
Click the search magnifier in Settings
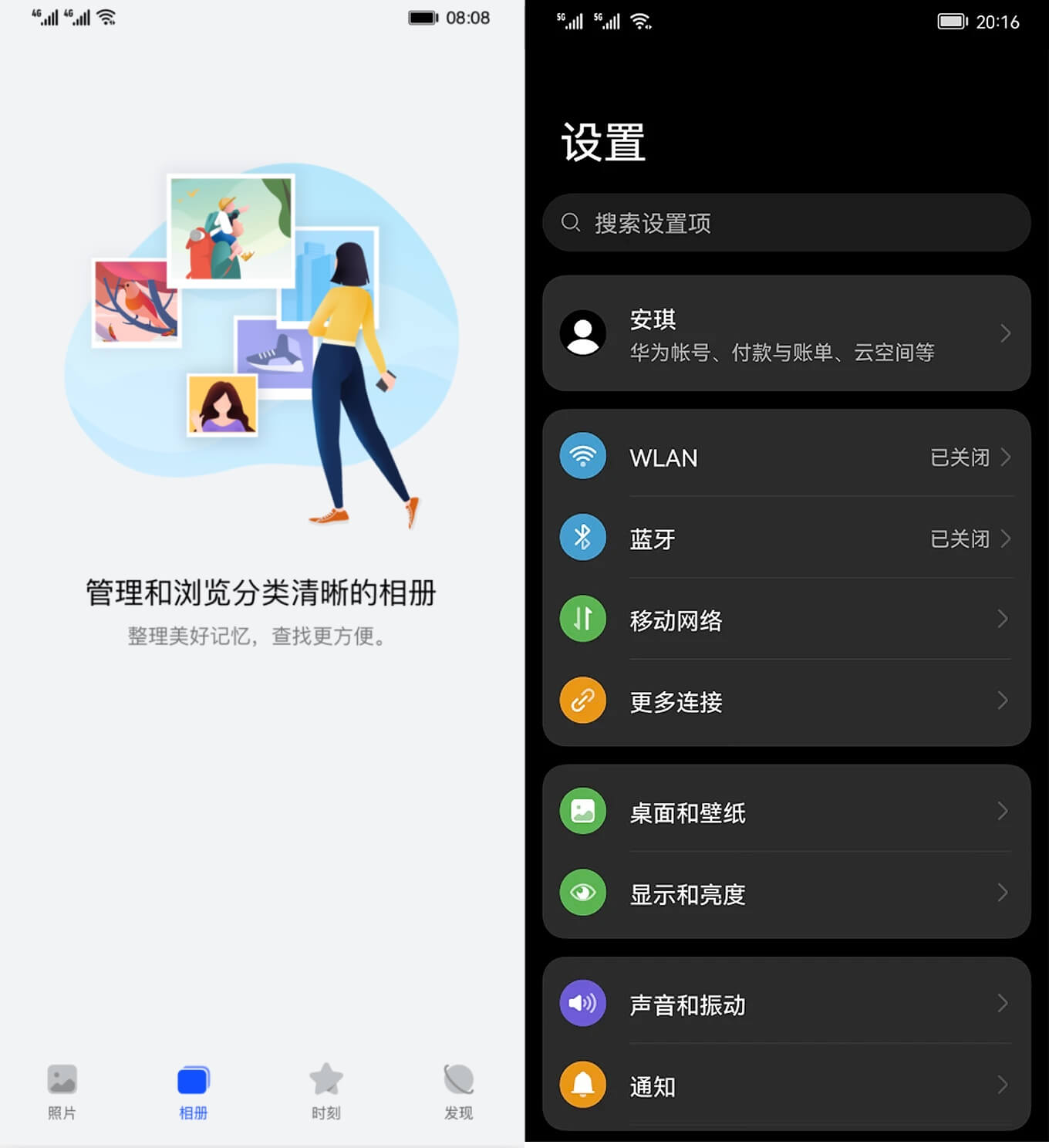click(x=571, y=223)
